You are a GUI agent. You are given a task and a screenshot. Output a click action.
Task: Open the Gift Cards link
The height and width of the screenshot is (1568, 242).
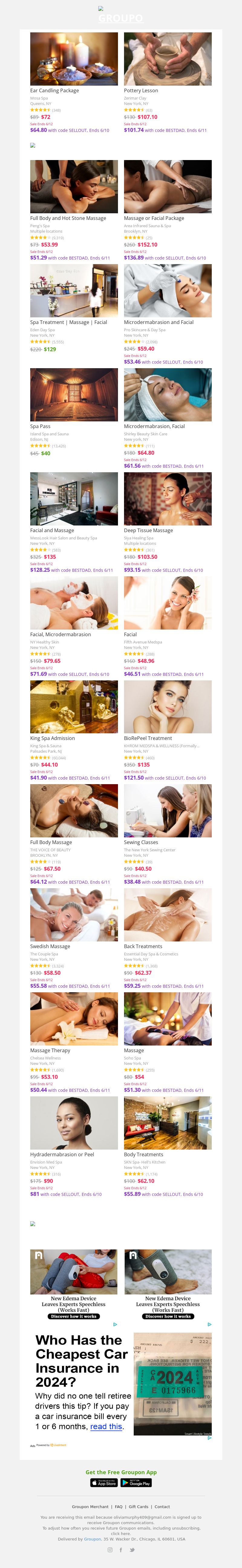tap(138, 1507)
